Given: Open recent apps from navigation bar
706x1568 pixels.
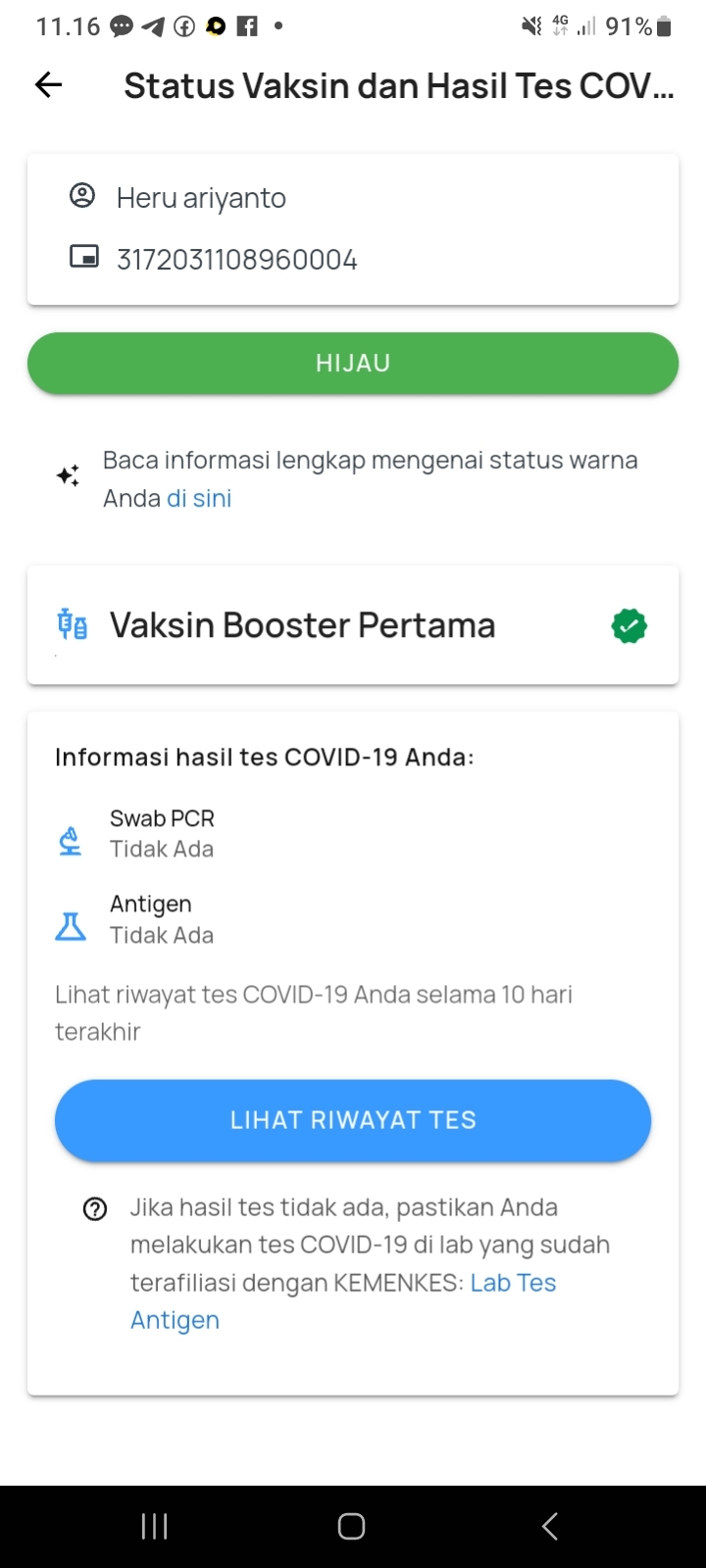Looking at the screenshot, I should 155,1526.
